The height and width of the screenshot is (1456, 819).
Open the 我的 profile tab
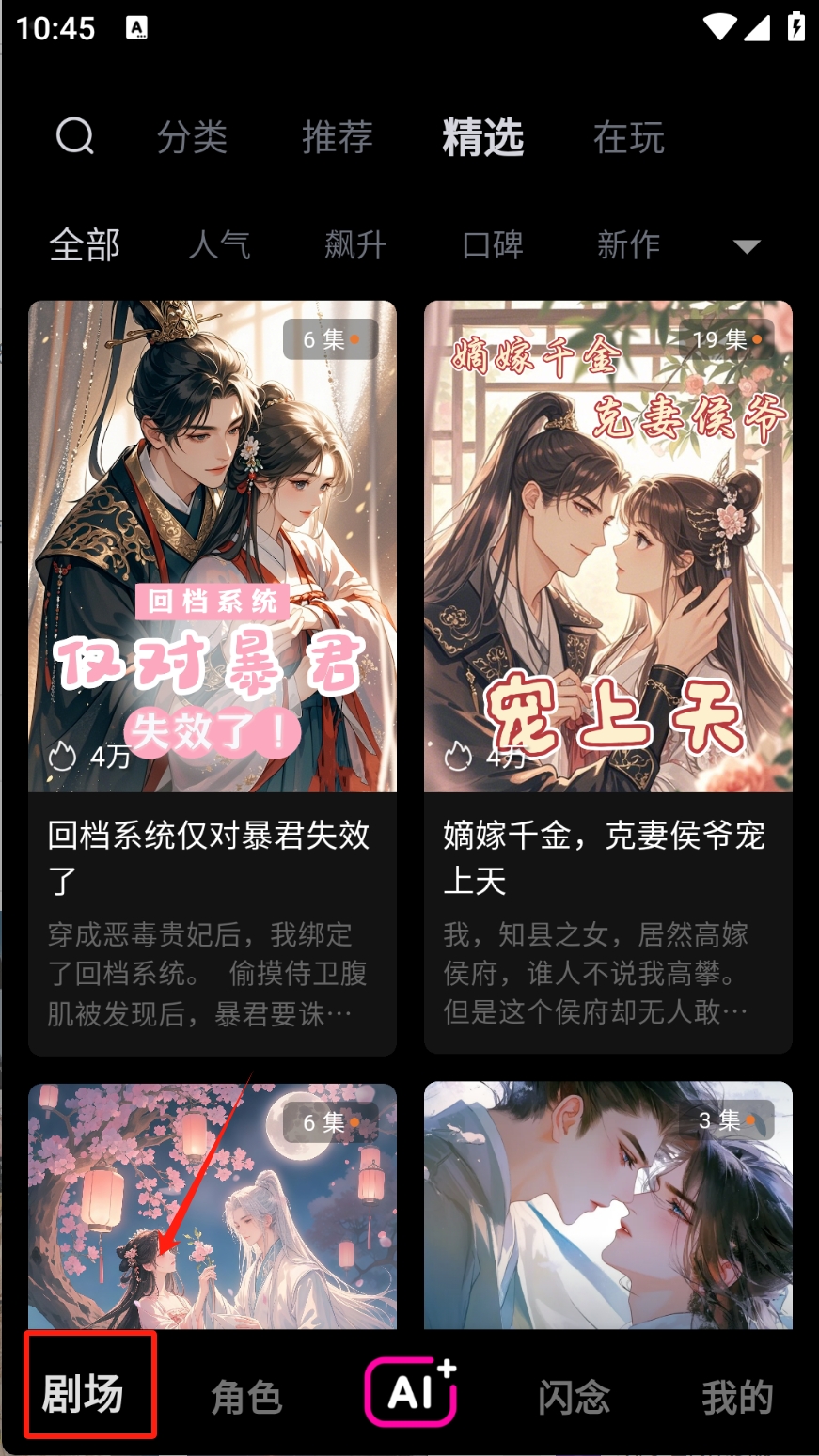(737, 1397)
